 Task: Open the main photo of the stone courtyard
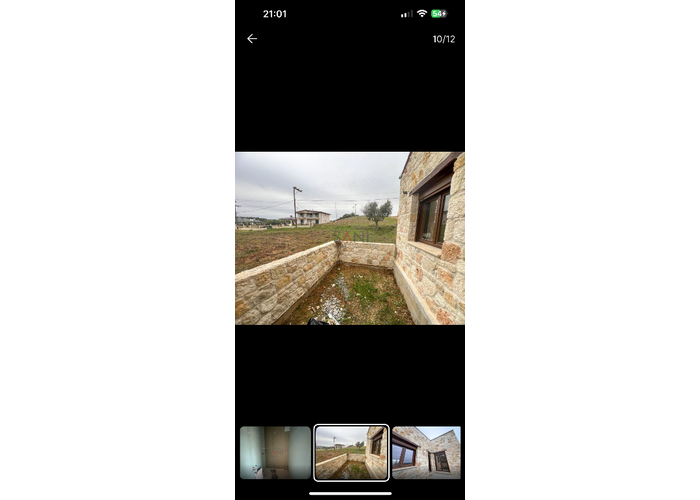point(350,238)
